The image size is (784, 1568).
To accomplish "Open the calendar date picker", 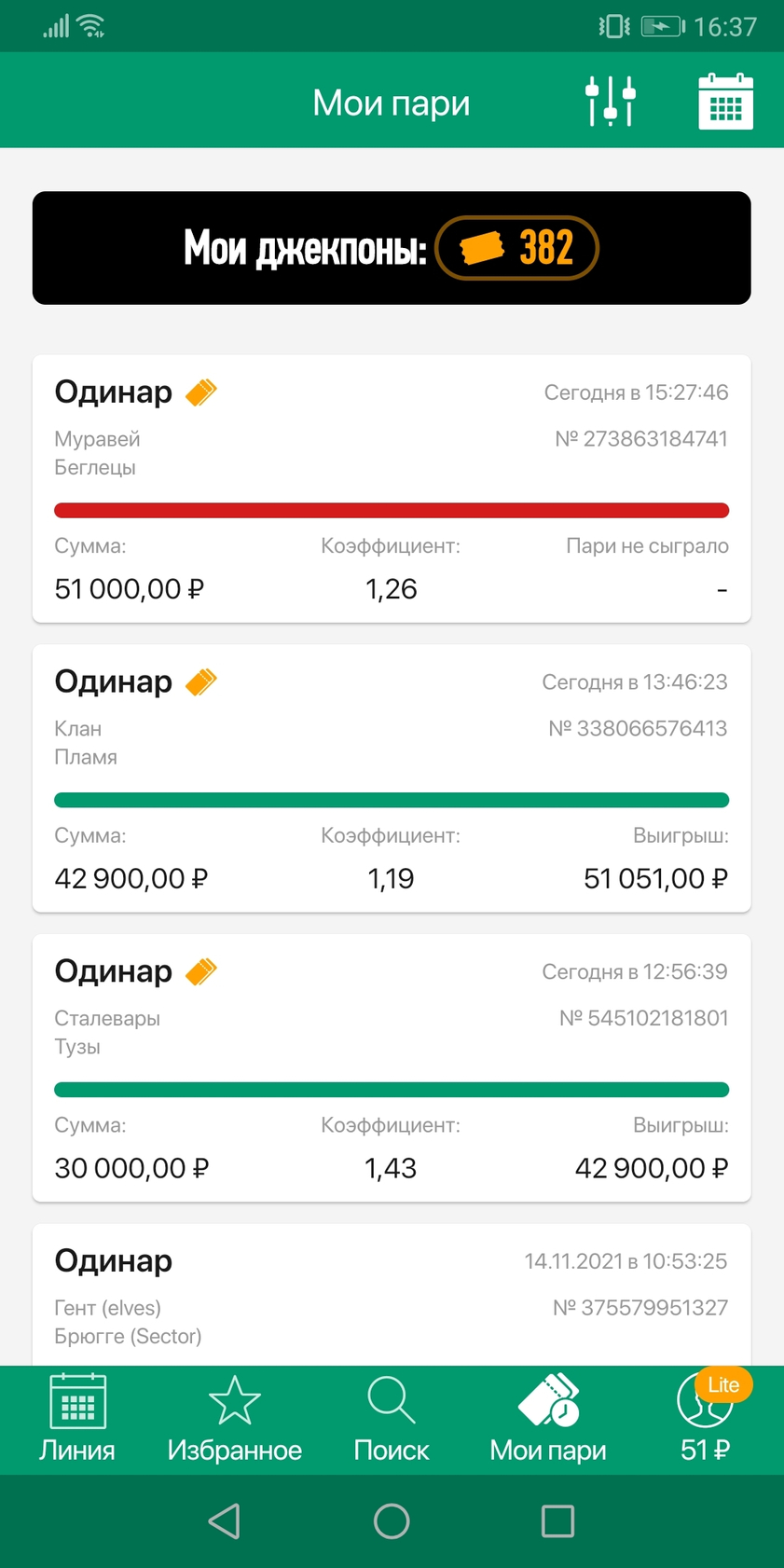I will [725, 101].
